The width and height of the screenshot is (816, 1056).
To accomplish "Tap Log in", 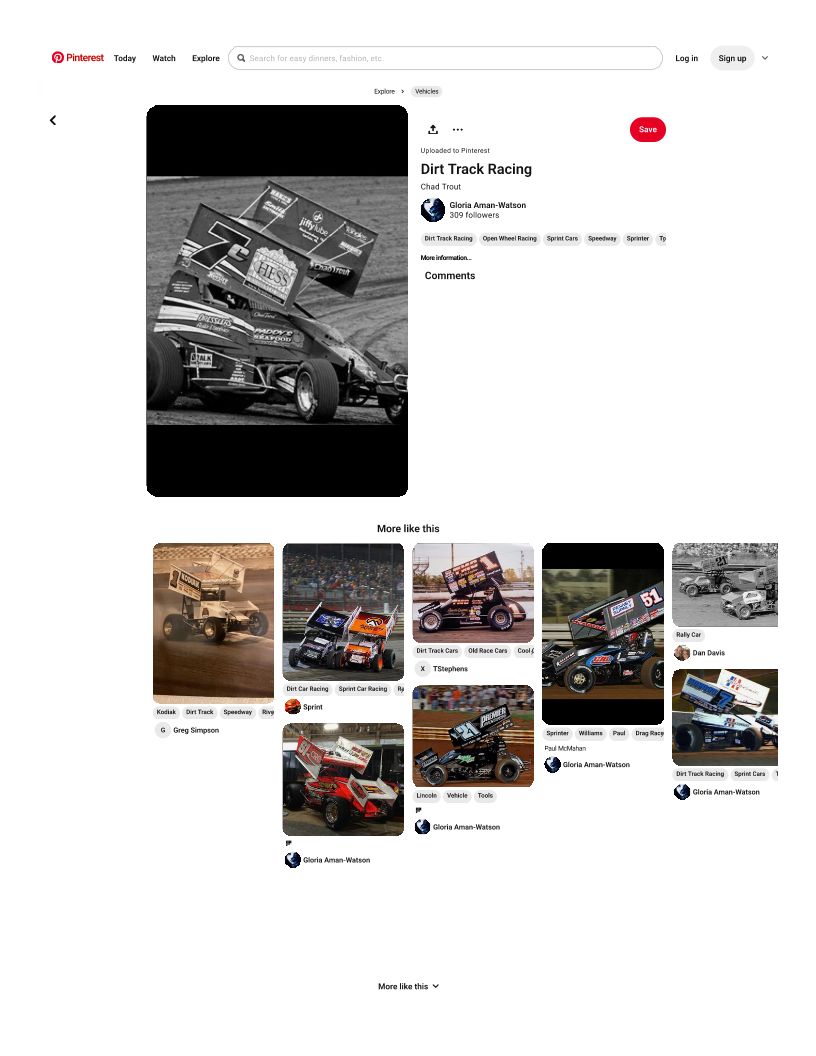I will coord(686,58).
